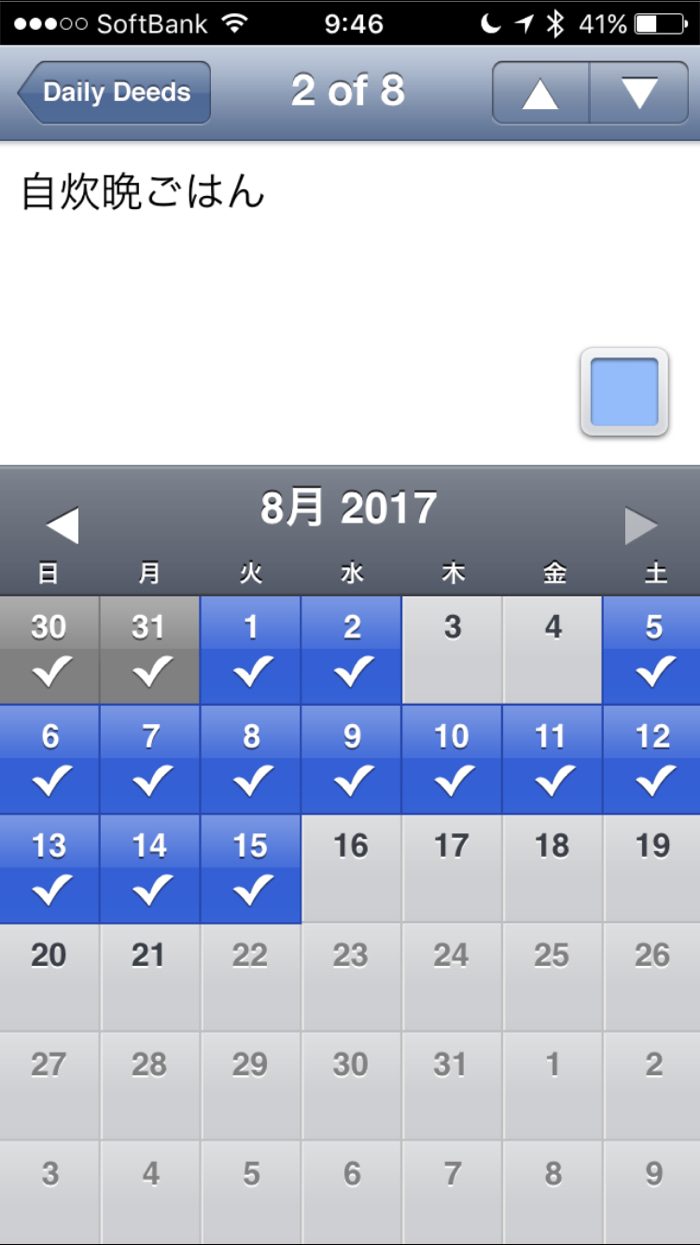700x1245 pixels.
Task: Show the next month in calendar
Action: 640,525
